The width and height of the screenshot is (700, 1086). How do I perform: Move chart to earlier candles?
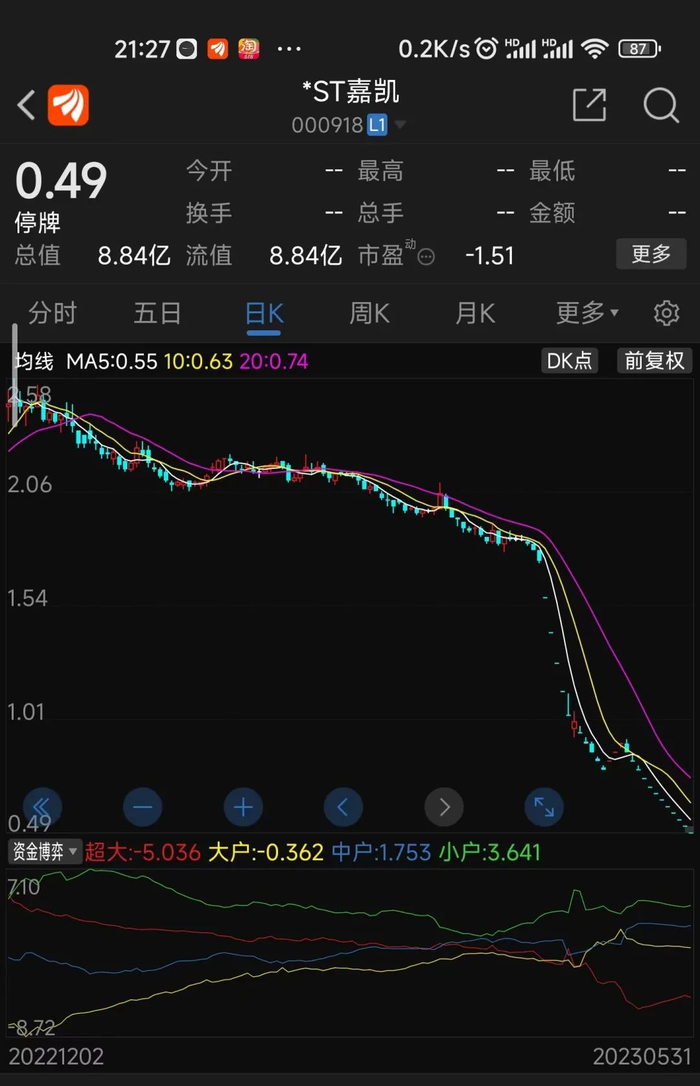click(343, 807)
